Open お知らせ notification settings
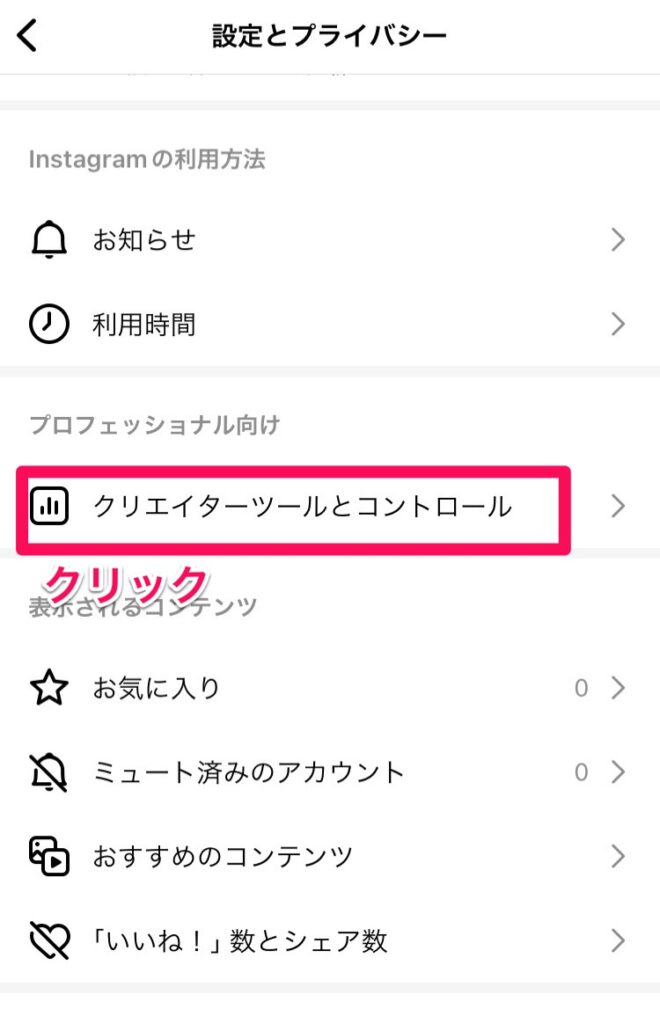This screenshot has width=660, height=1024. 330,240
